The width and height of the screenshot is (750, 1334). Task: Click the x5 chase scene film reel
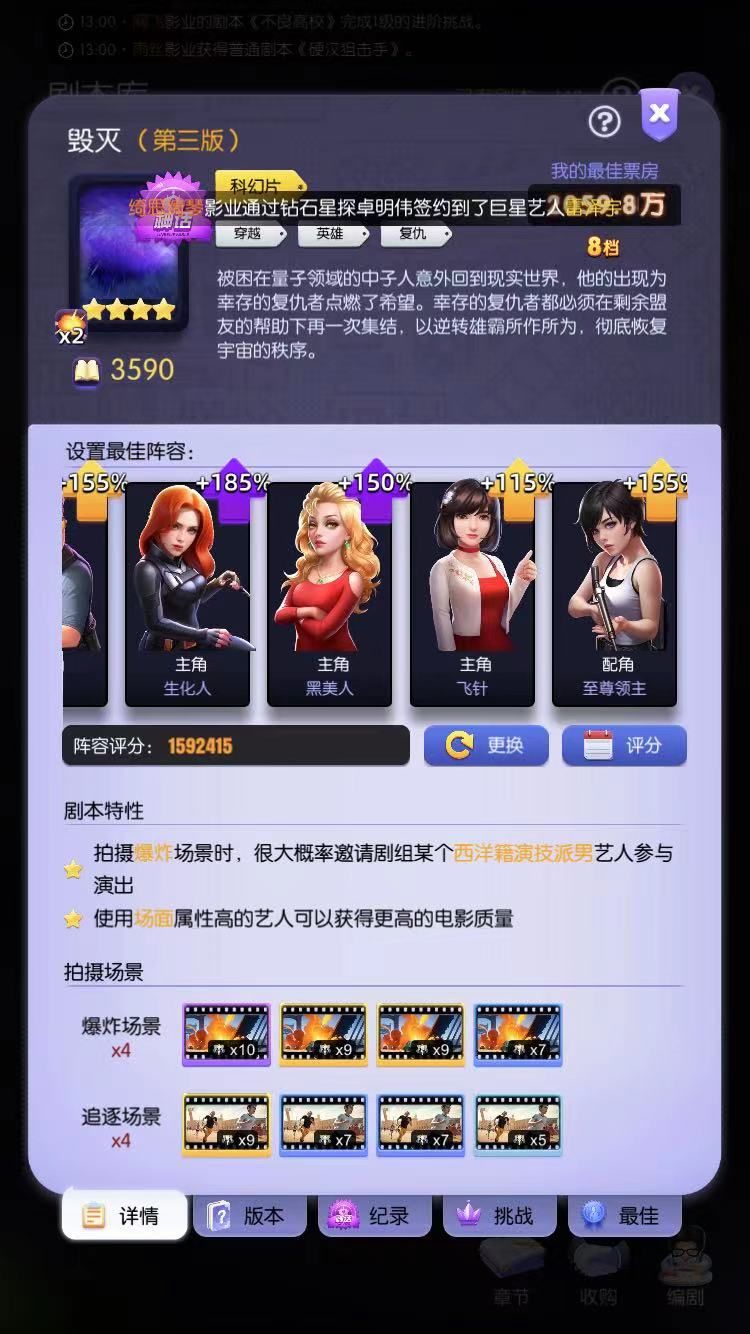coord(518,1125)
